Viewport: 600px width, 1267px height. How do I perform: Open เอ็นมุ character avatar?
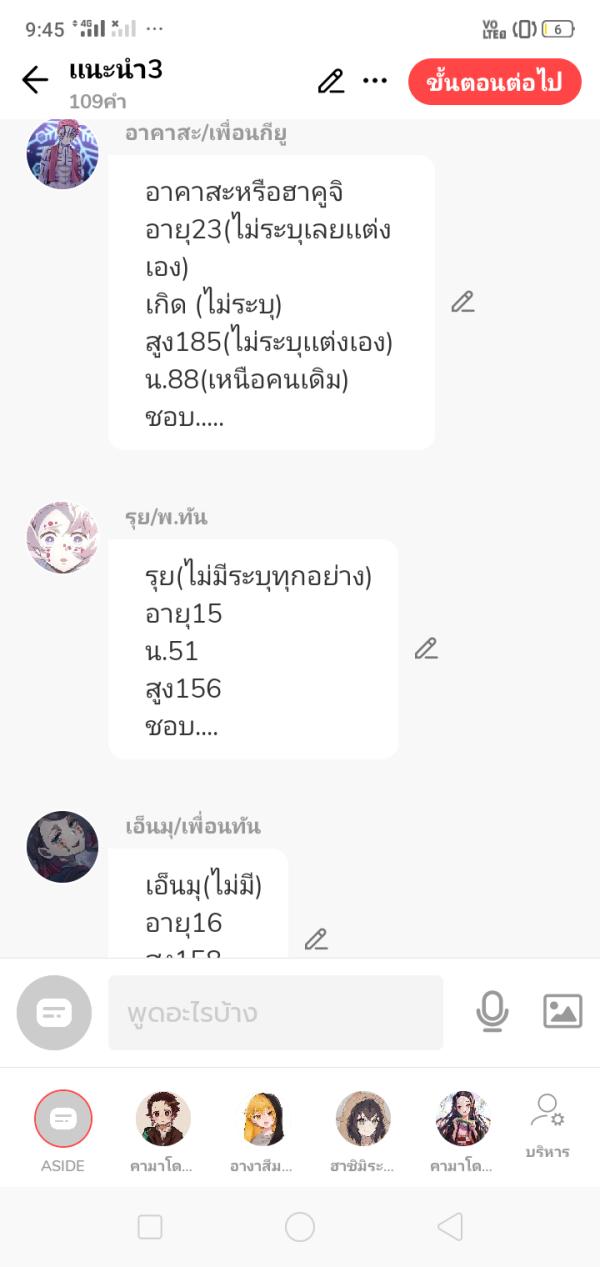tap(62, 846)
